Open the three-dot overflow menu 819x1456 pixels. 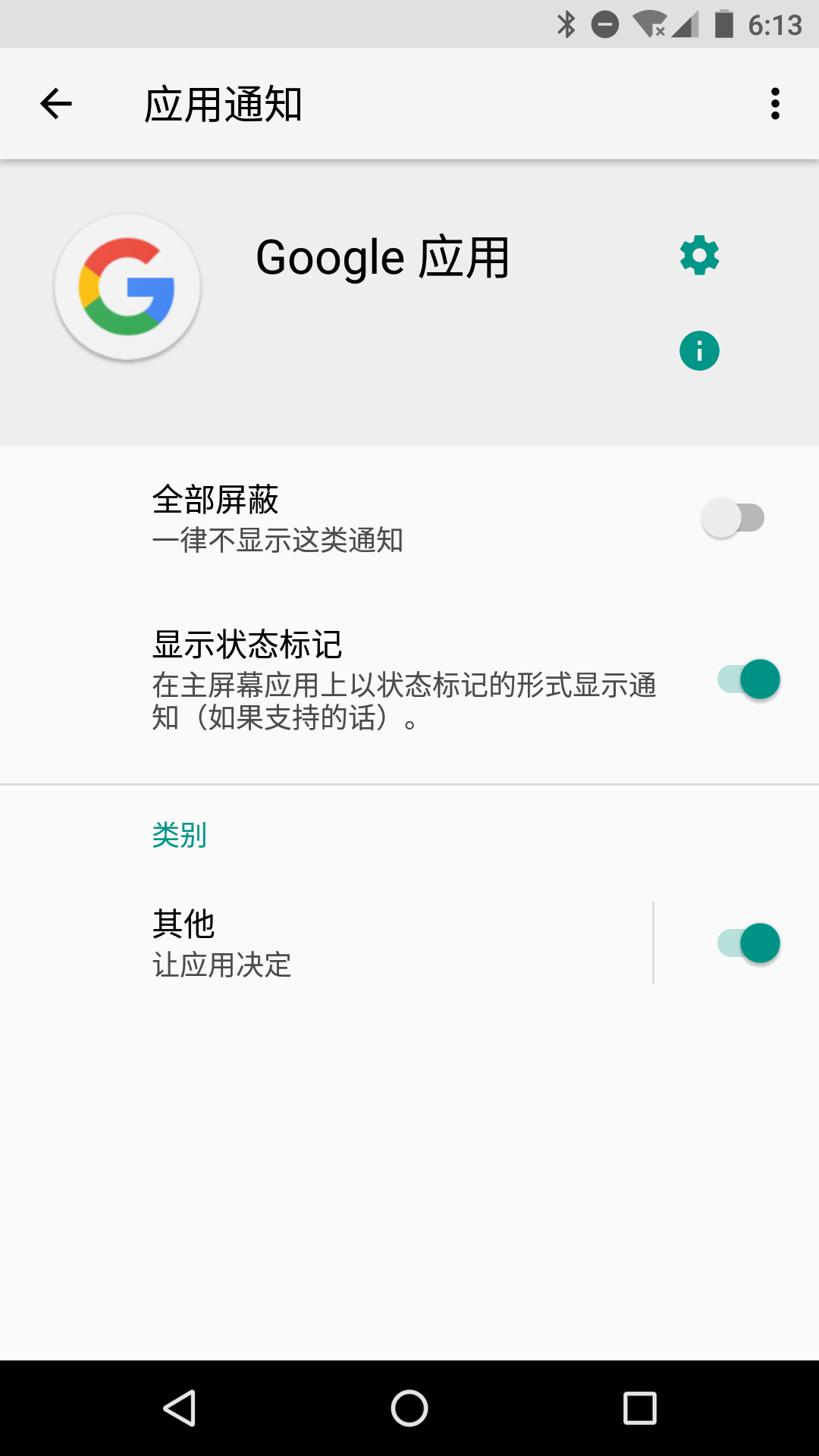coord(775,104)
